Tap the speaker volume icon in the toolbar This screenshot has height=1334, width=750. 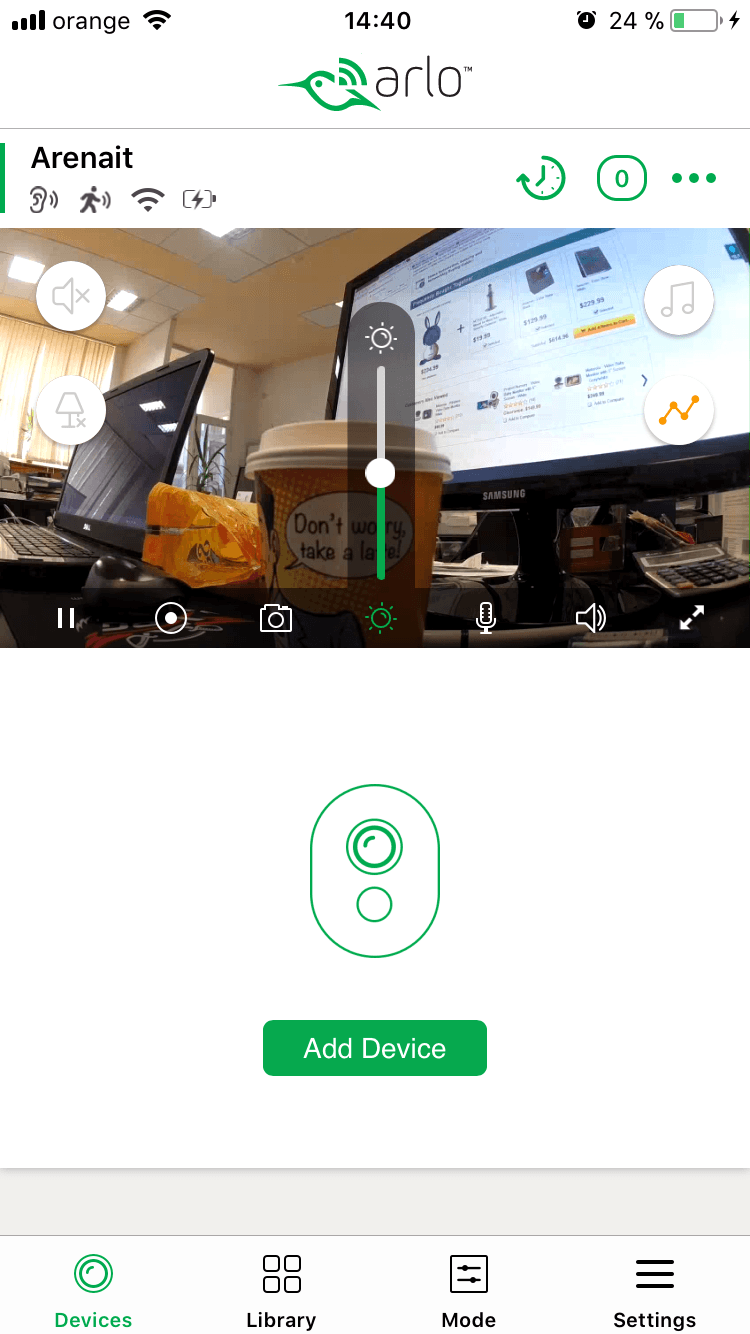click(591, 619)
